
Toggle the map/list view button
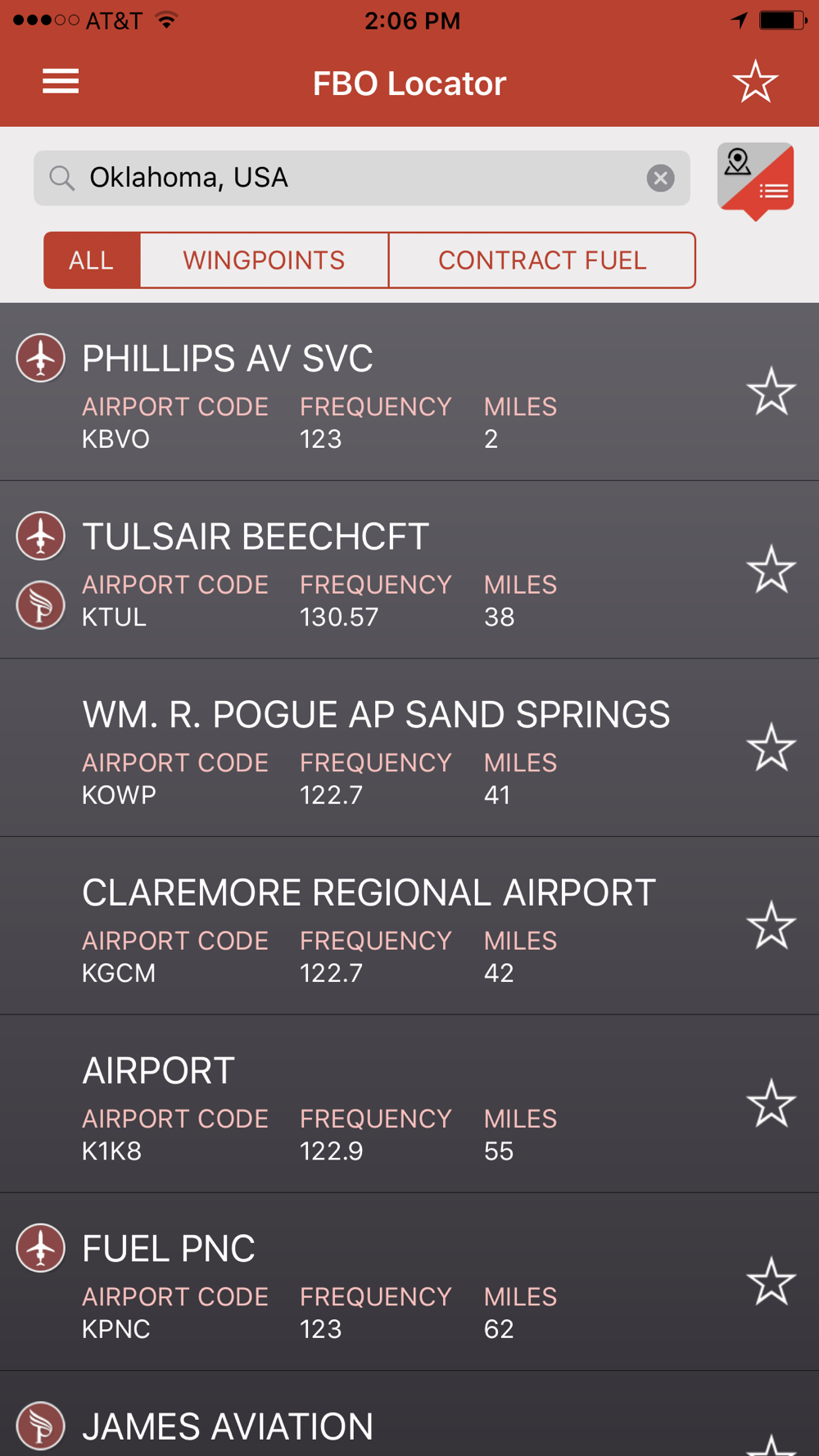click(755, 180)
